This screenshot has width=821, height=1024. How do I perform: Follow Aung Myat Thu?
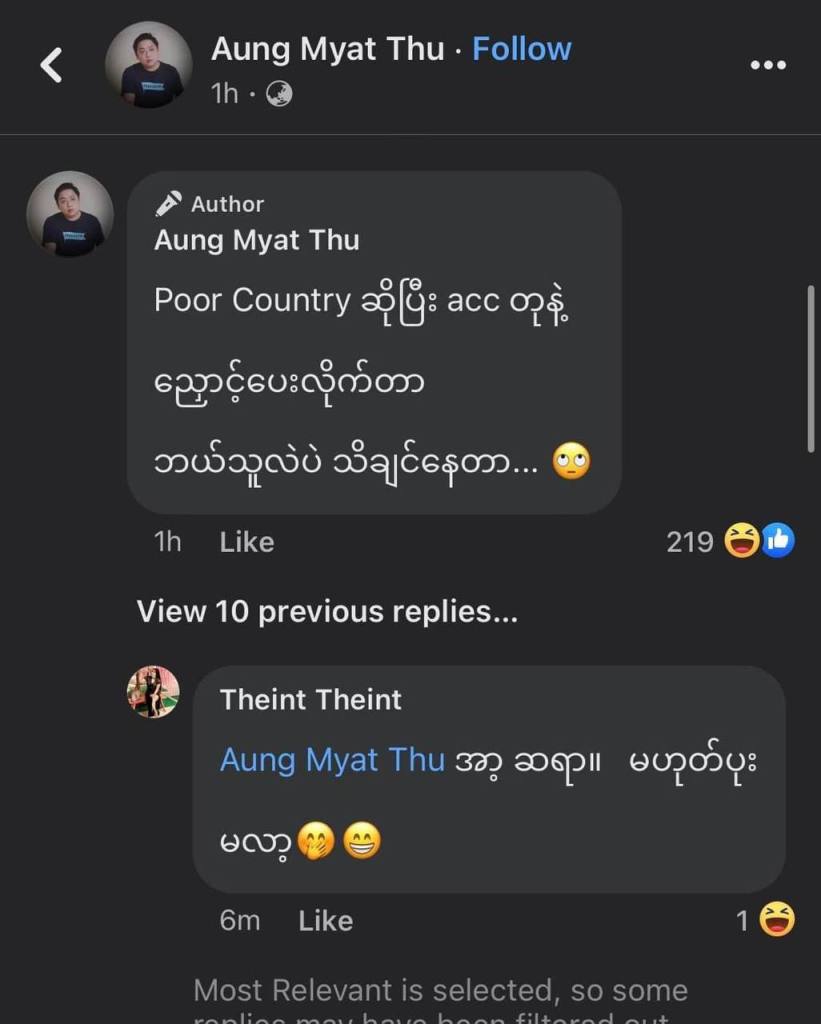pos(521,49)
